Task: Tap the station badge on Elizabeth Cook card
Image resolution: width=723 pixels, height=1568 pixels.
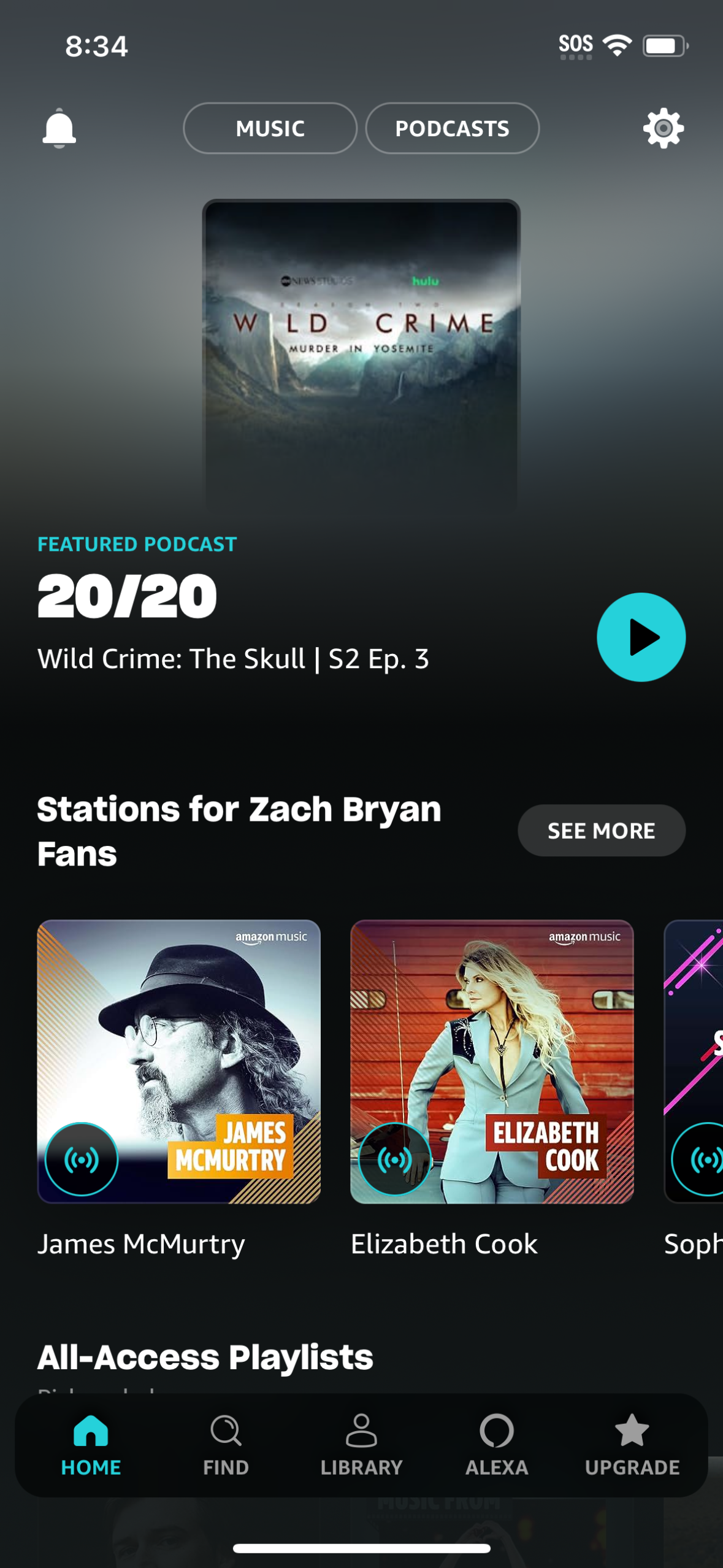Action: click(395, 1158)
